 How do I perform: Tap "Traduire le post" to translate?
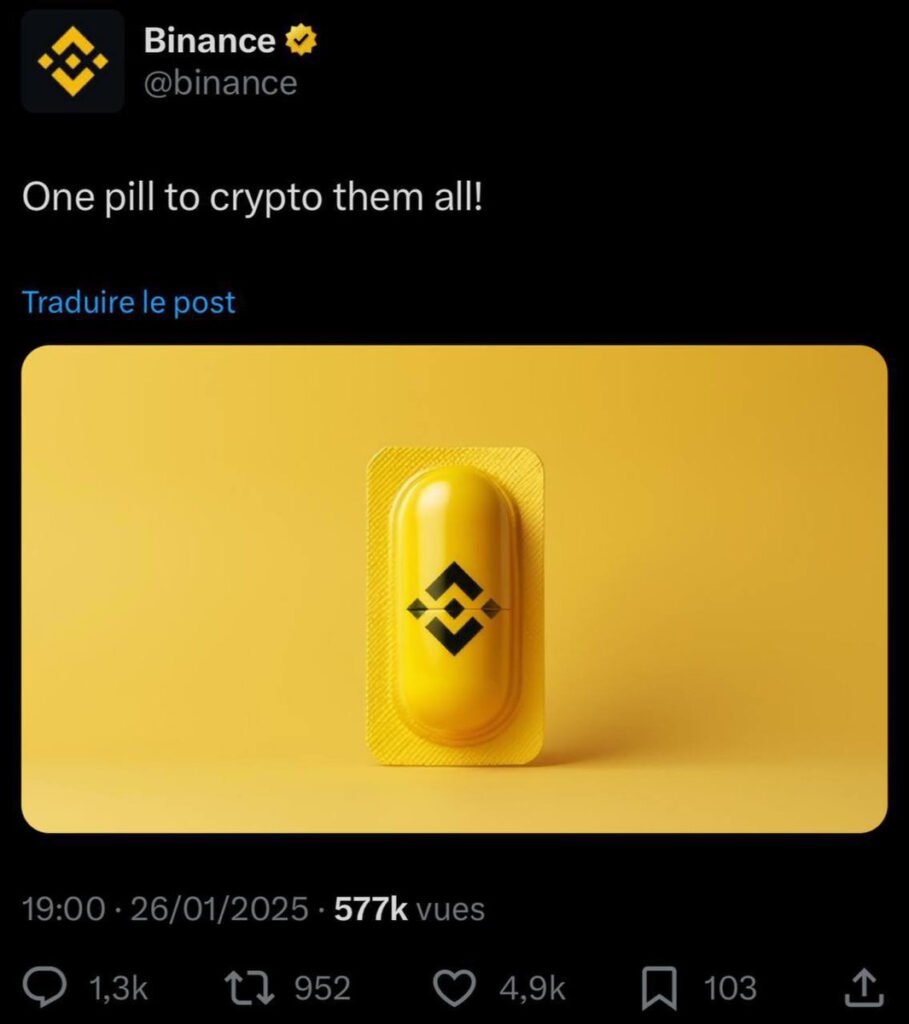129,302
